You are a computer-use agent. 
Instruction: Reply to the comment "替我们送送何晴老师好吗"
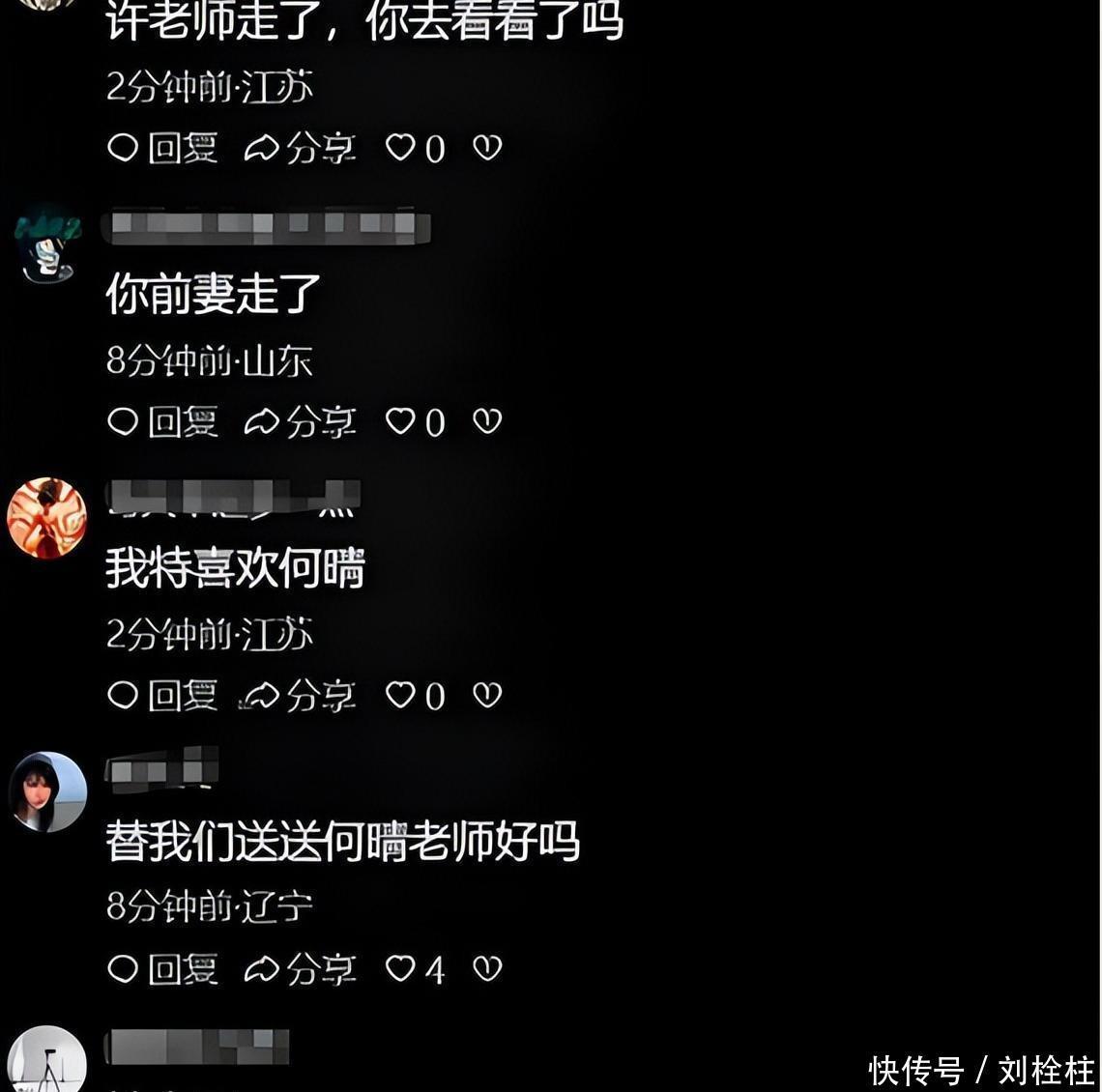162,969
